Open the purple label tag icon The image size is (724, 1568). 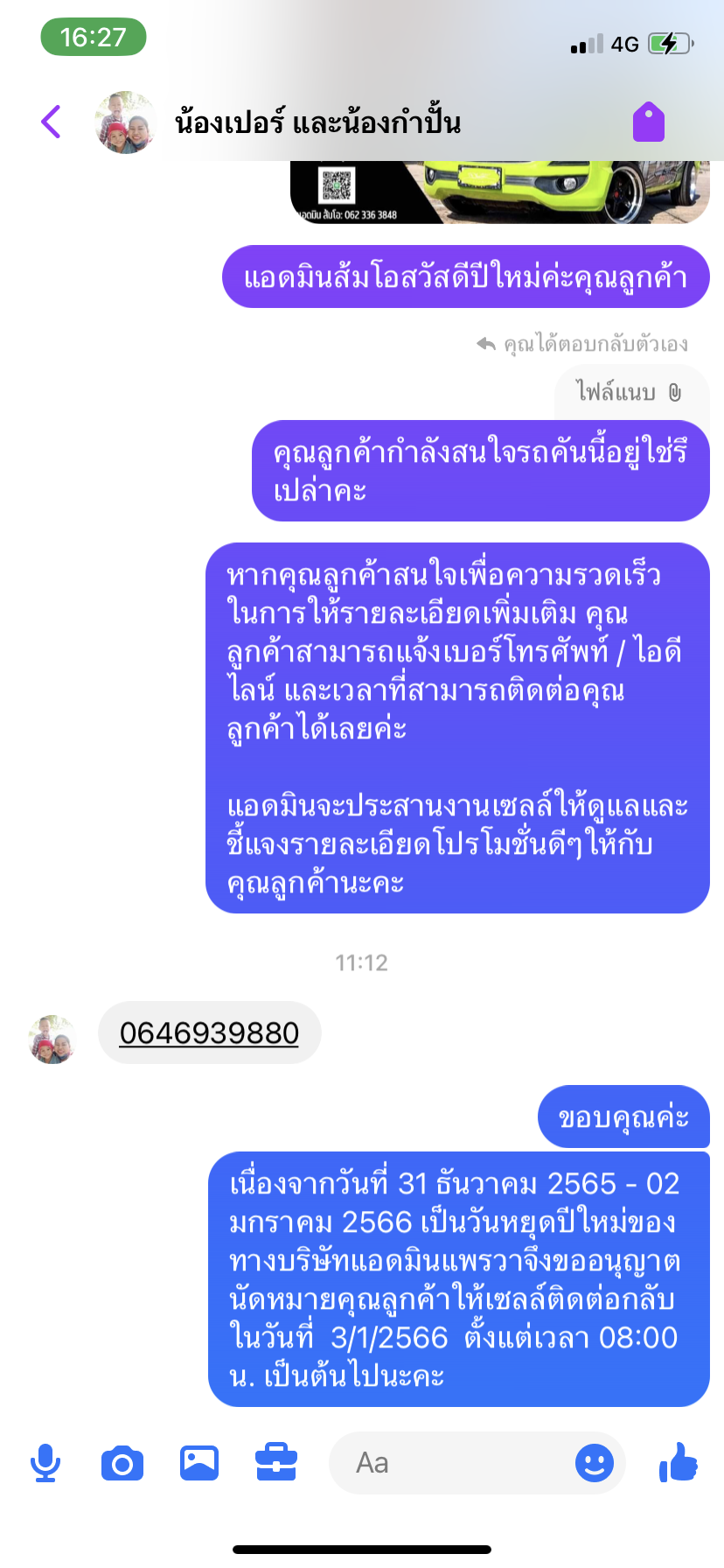649,122
